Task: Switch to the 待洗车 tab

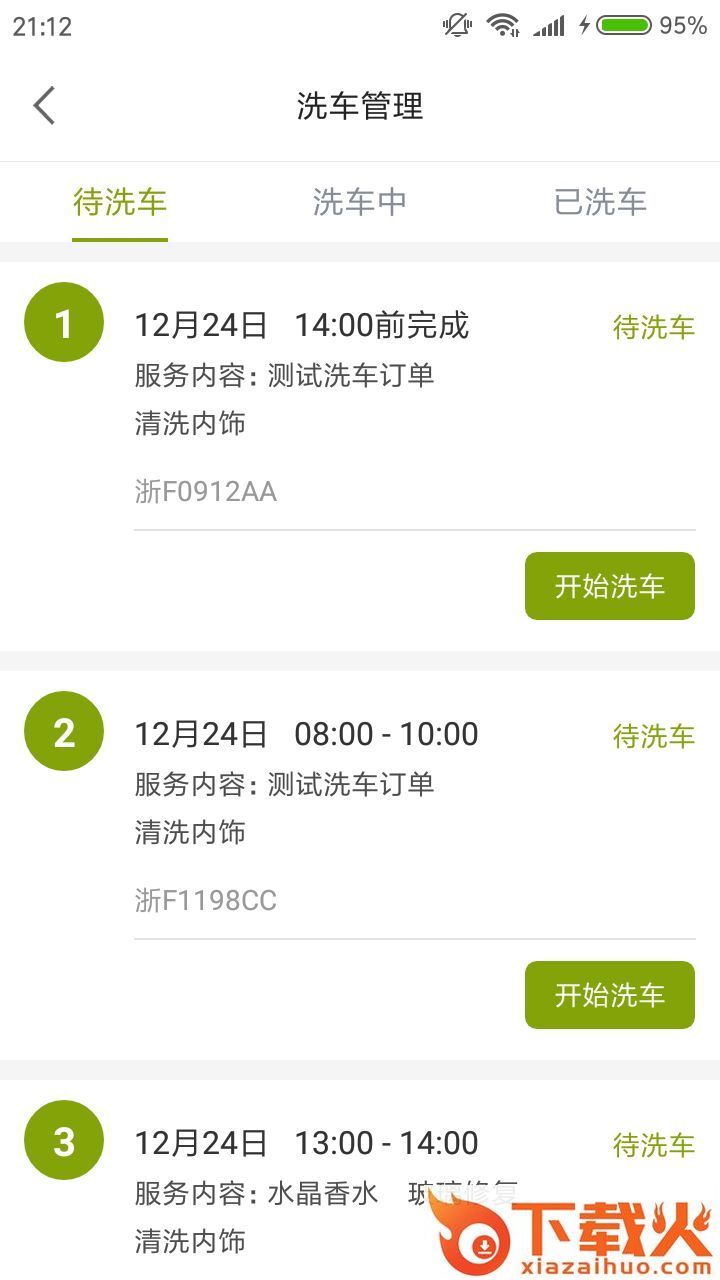Action: [120, 202]
